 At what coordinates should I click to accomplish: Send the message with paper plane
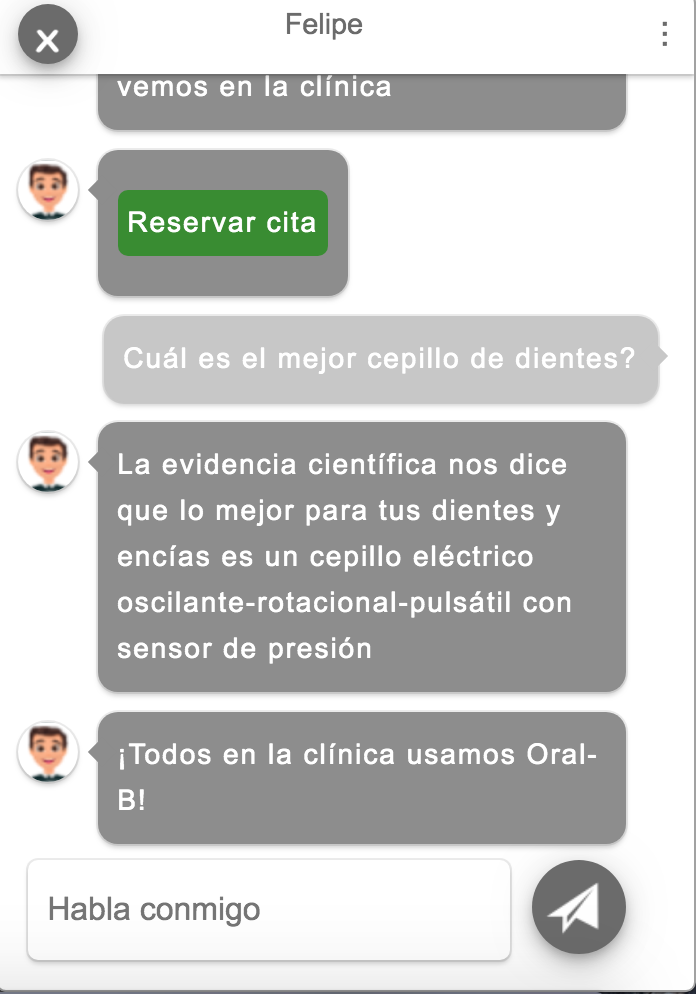coord(579,907)
